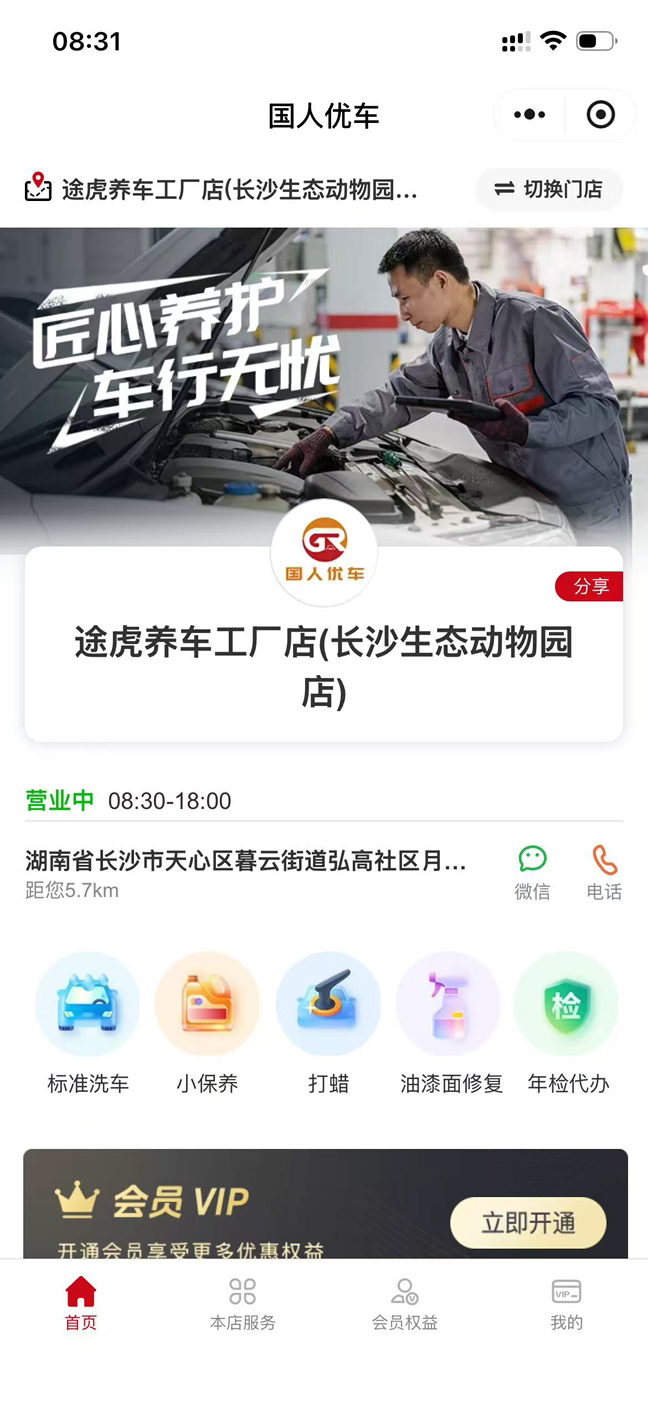648x1402 pixels.
Task: Open the 打蜡 service
Action: tap(328, 1022)
